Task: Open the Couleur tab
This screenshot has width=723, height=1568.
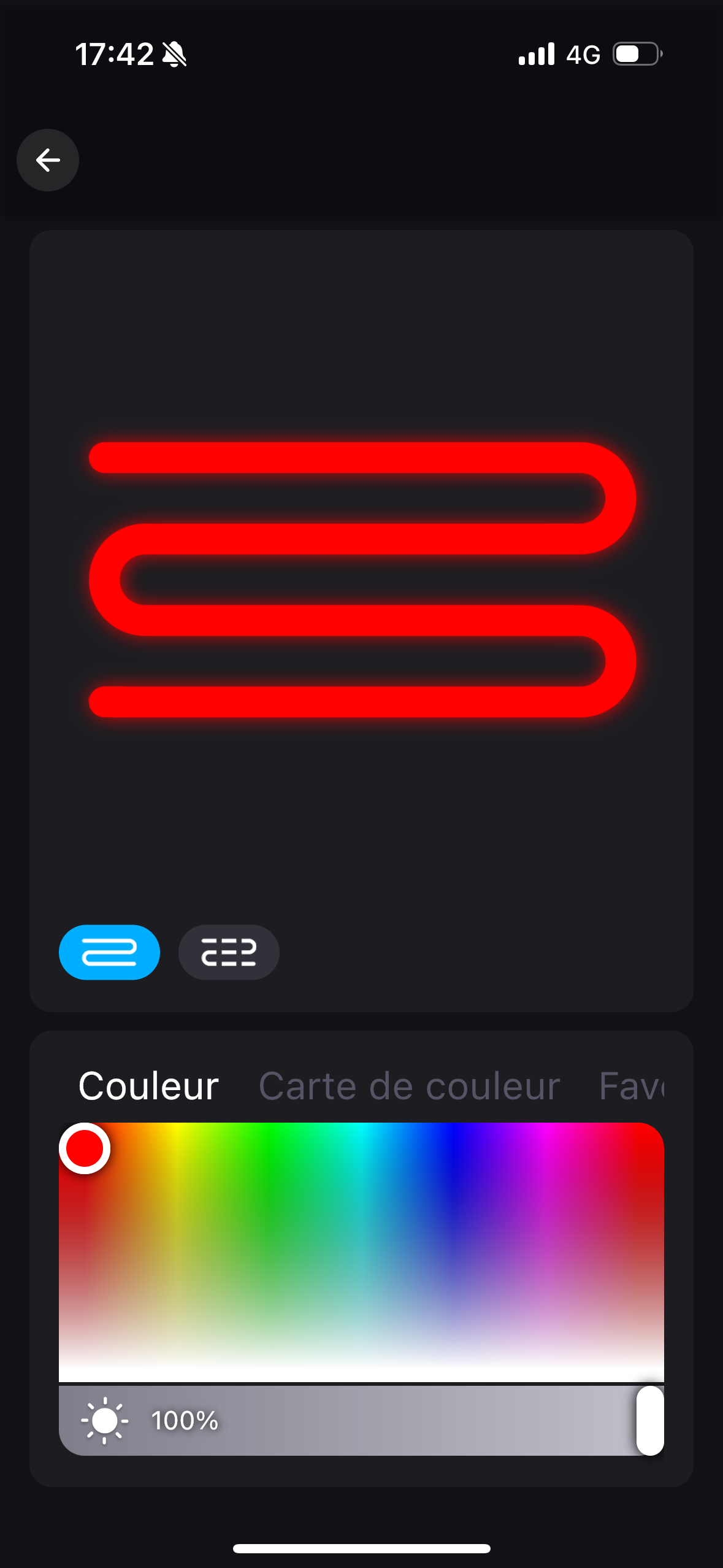Action: pyautogui.click(x=148, y=1086)
